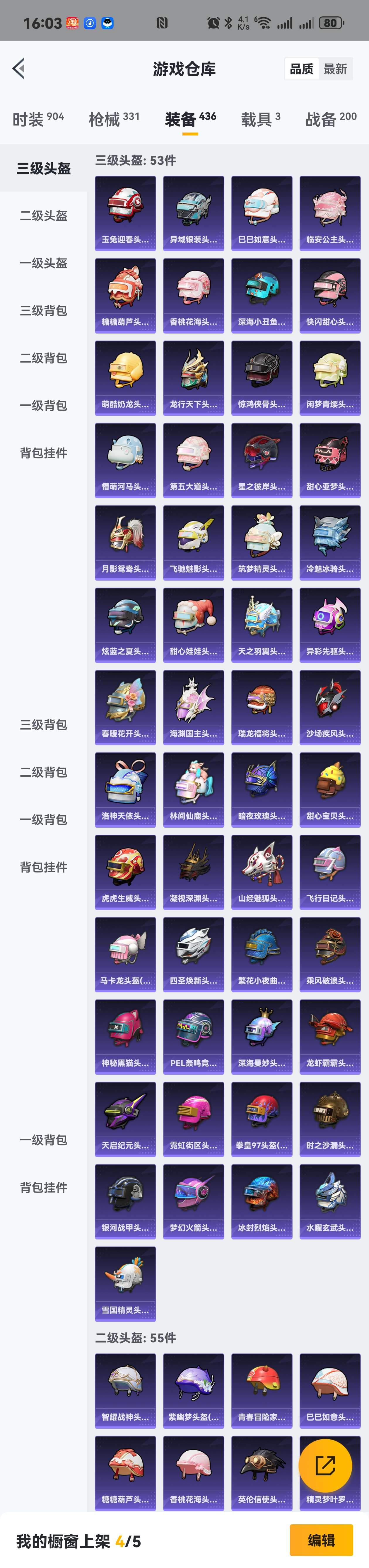Open the 龙行天下 helmet item
Screen dimensions: 369x1568
click(193, 377)
